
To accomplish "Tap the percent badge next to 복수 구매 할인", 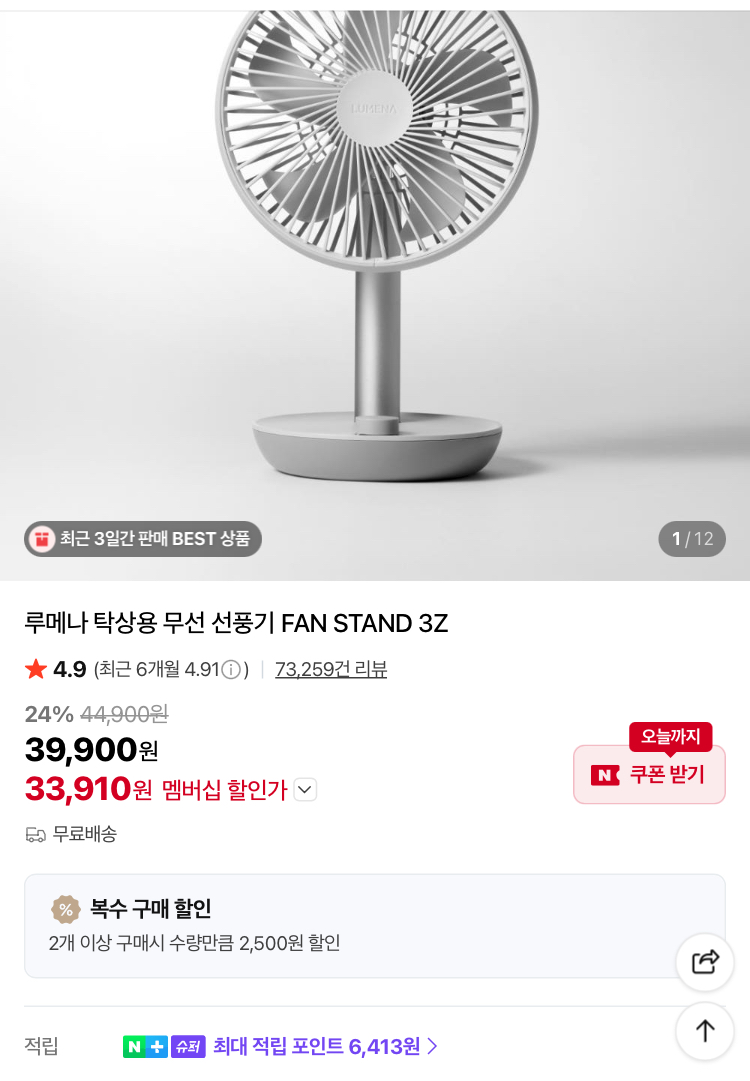I will [66, 910].
